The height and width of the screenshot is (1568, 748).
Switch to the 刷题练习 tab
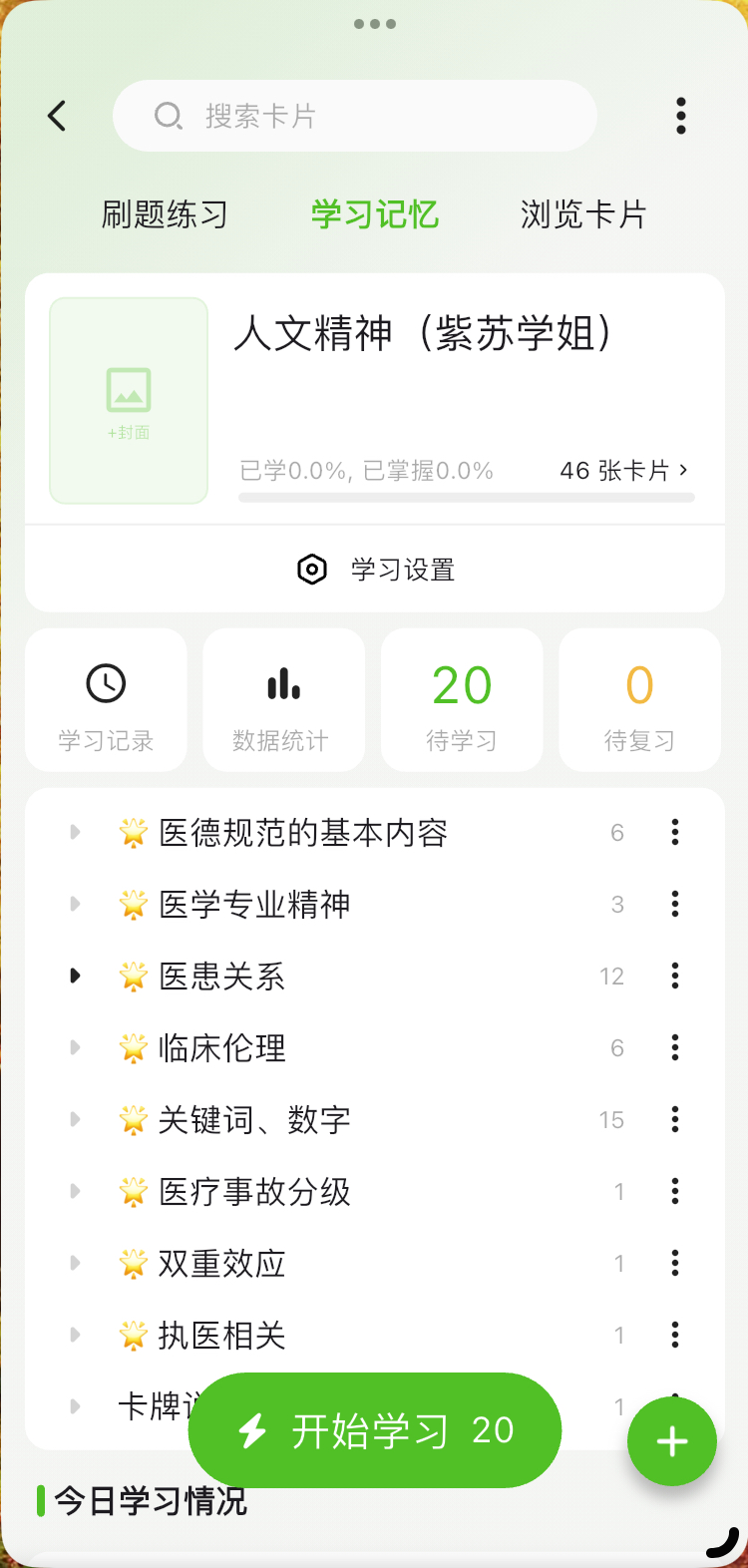(x=165, y=214)
